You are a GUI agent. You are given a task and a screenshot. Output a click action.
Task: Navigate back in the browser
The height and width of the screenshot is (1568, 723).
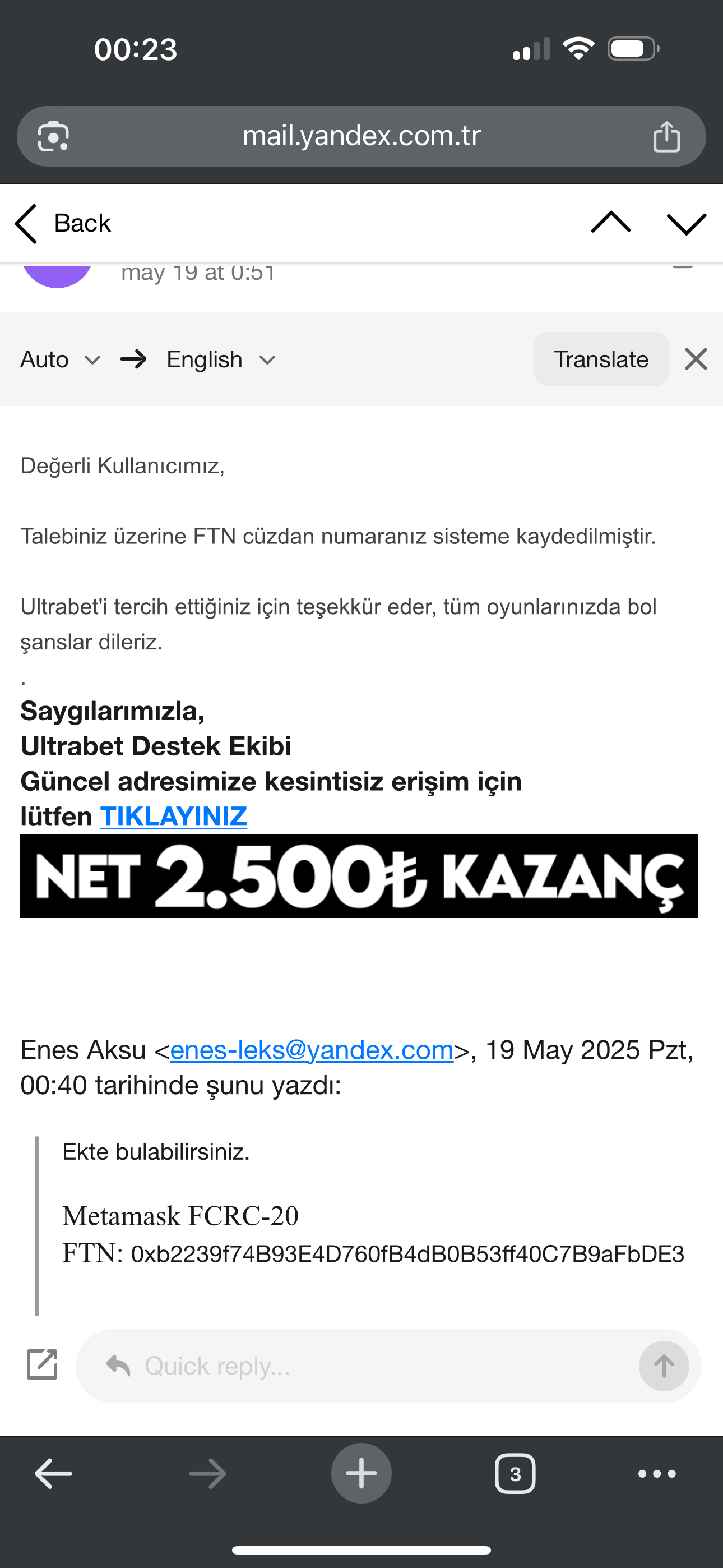pyautogui.click(x=54, y=1474)
